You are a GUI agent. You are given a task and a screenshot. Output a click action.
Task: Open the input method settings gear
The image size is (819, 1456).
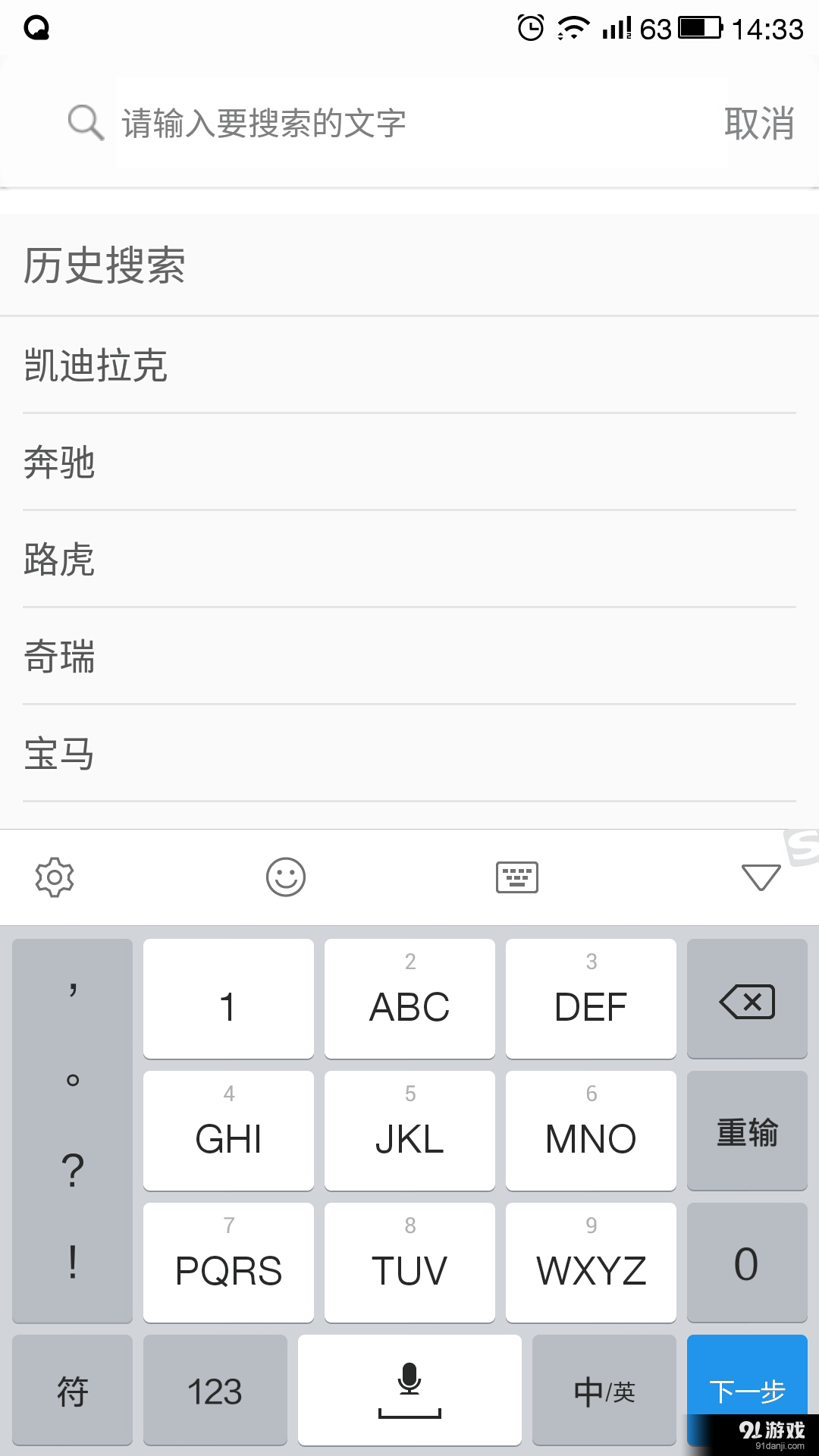click(55, 877)
